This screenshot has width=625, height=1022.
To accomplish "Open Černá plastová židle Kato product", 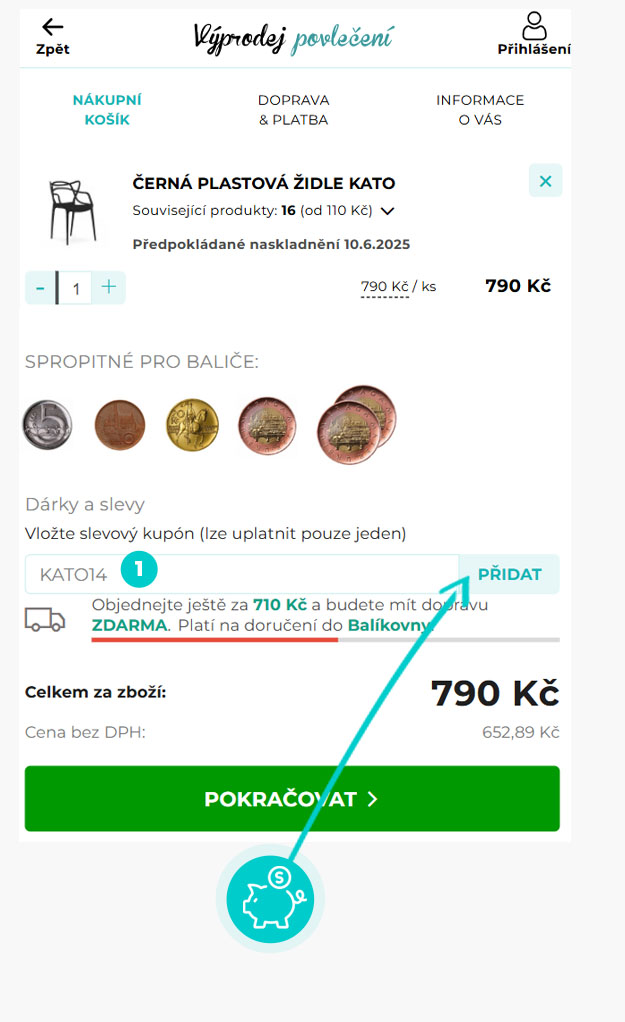I will 263,184.
